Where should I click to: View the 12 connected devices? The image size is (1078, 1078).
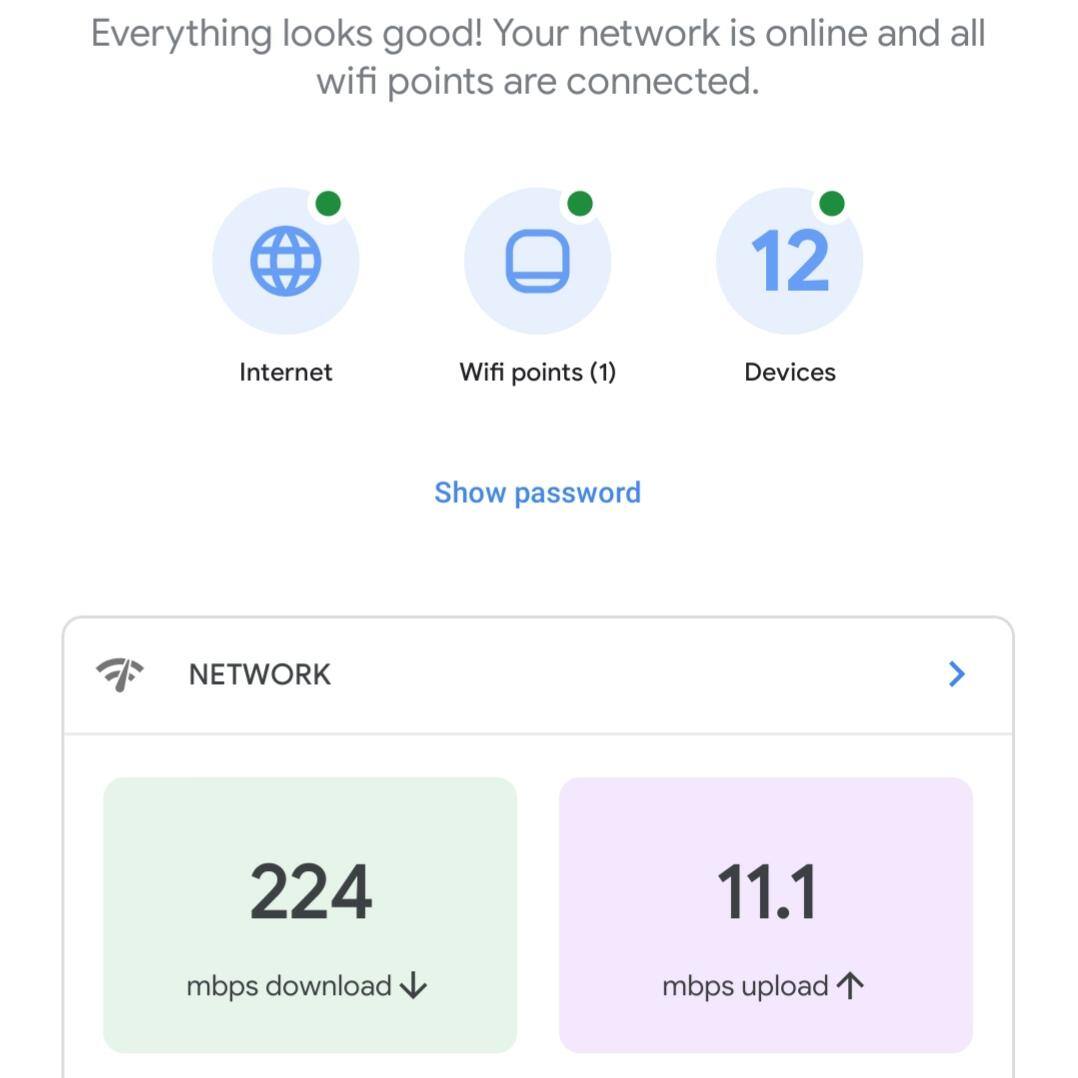coord(789,261)
